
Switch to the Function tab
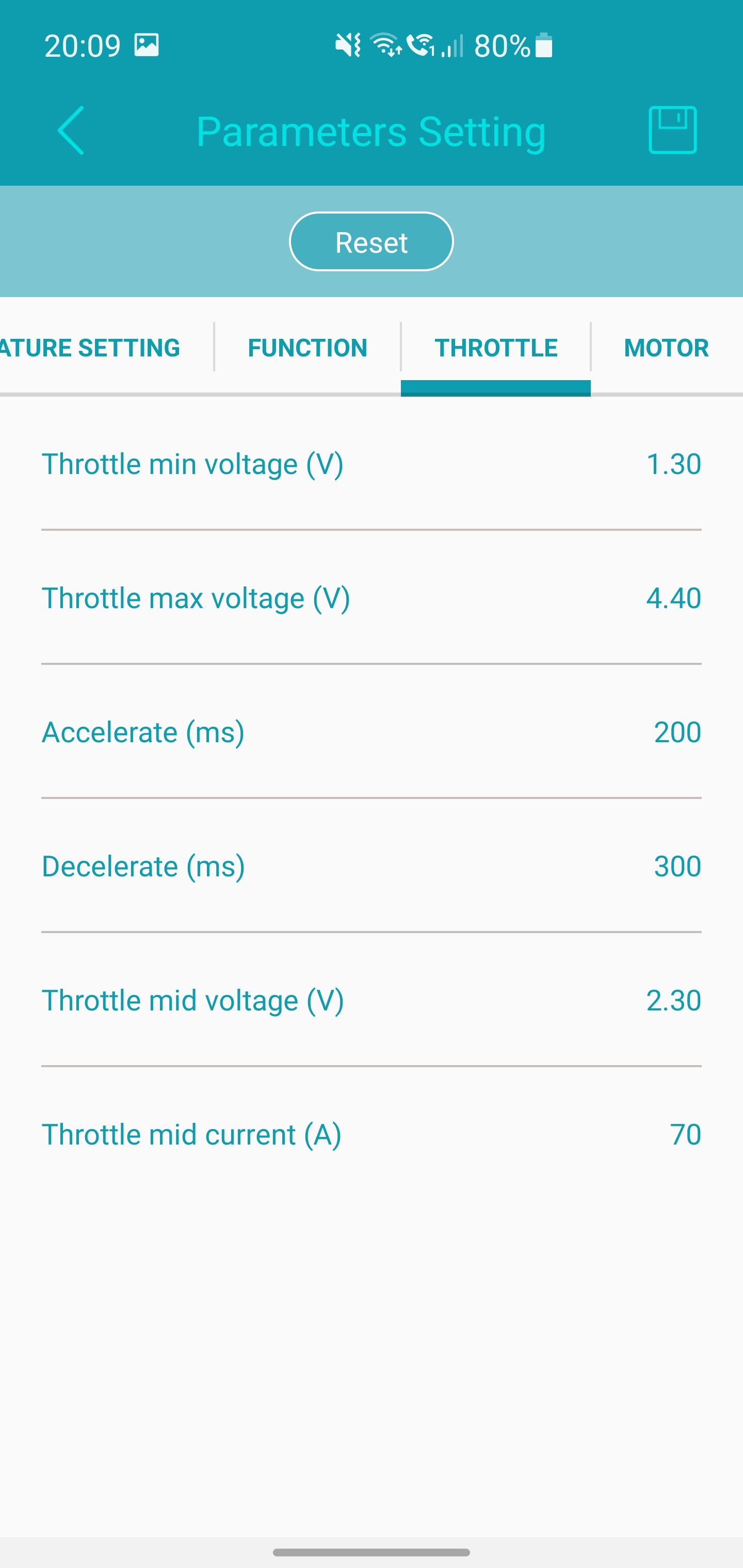tap(307, 348)
